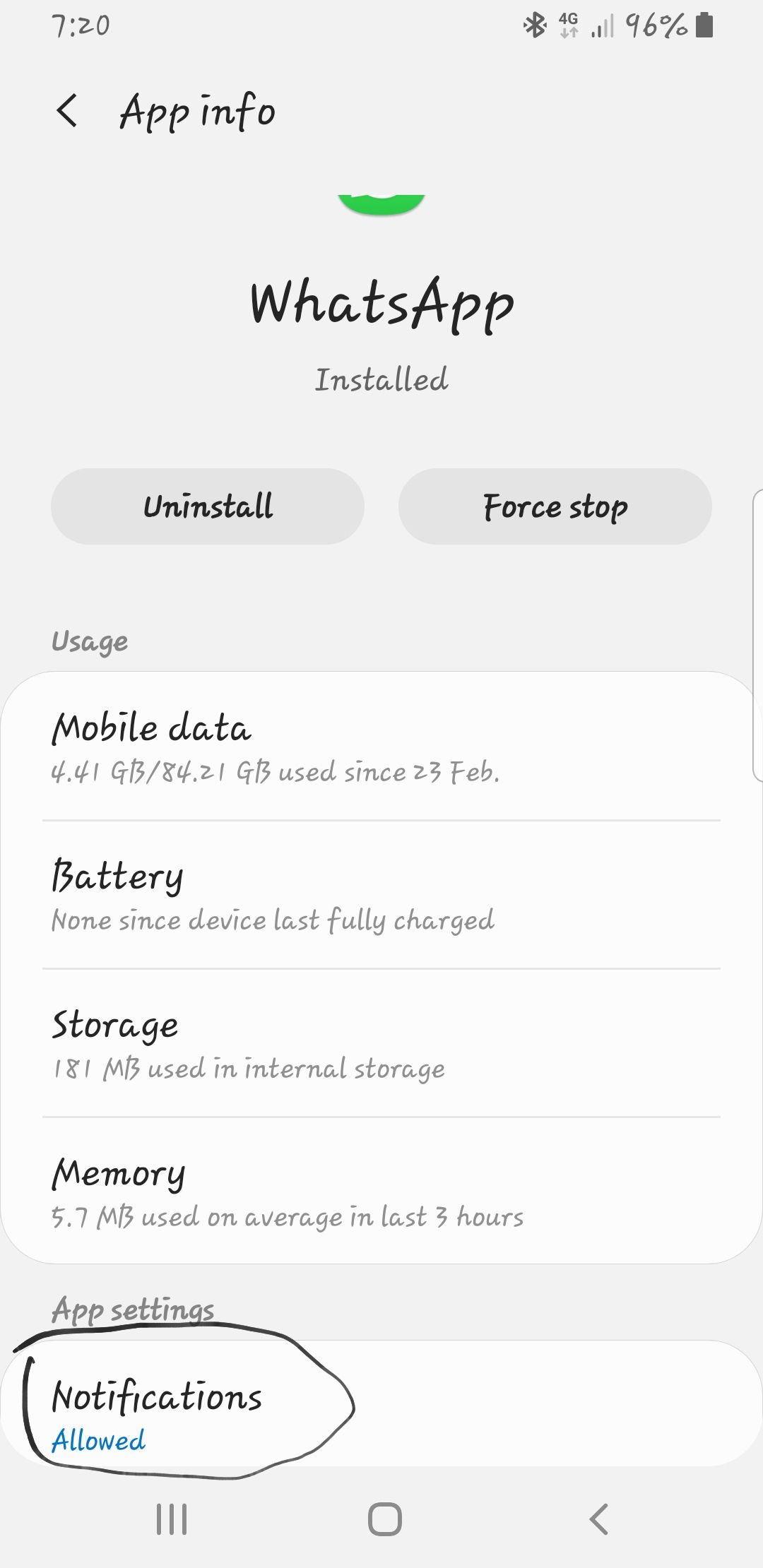Image resolution: width=763 pixels, height=1568 pixels.
Task: Go back from App info
Action: point(67,111)
